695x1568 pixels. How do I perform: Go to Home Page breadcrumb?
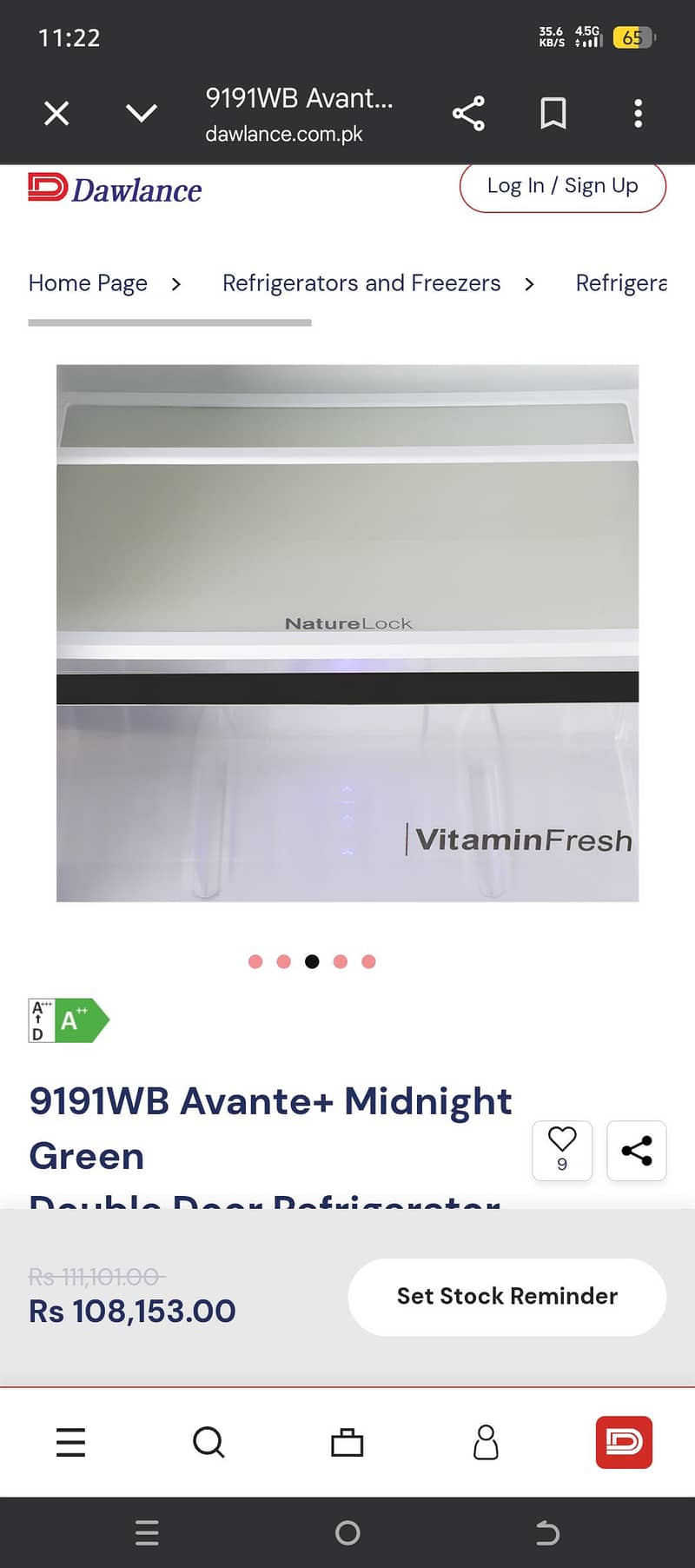point(88,283)
